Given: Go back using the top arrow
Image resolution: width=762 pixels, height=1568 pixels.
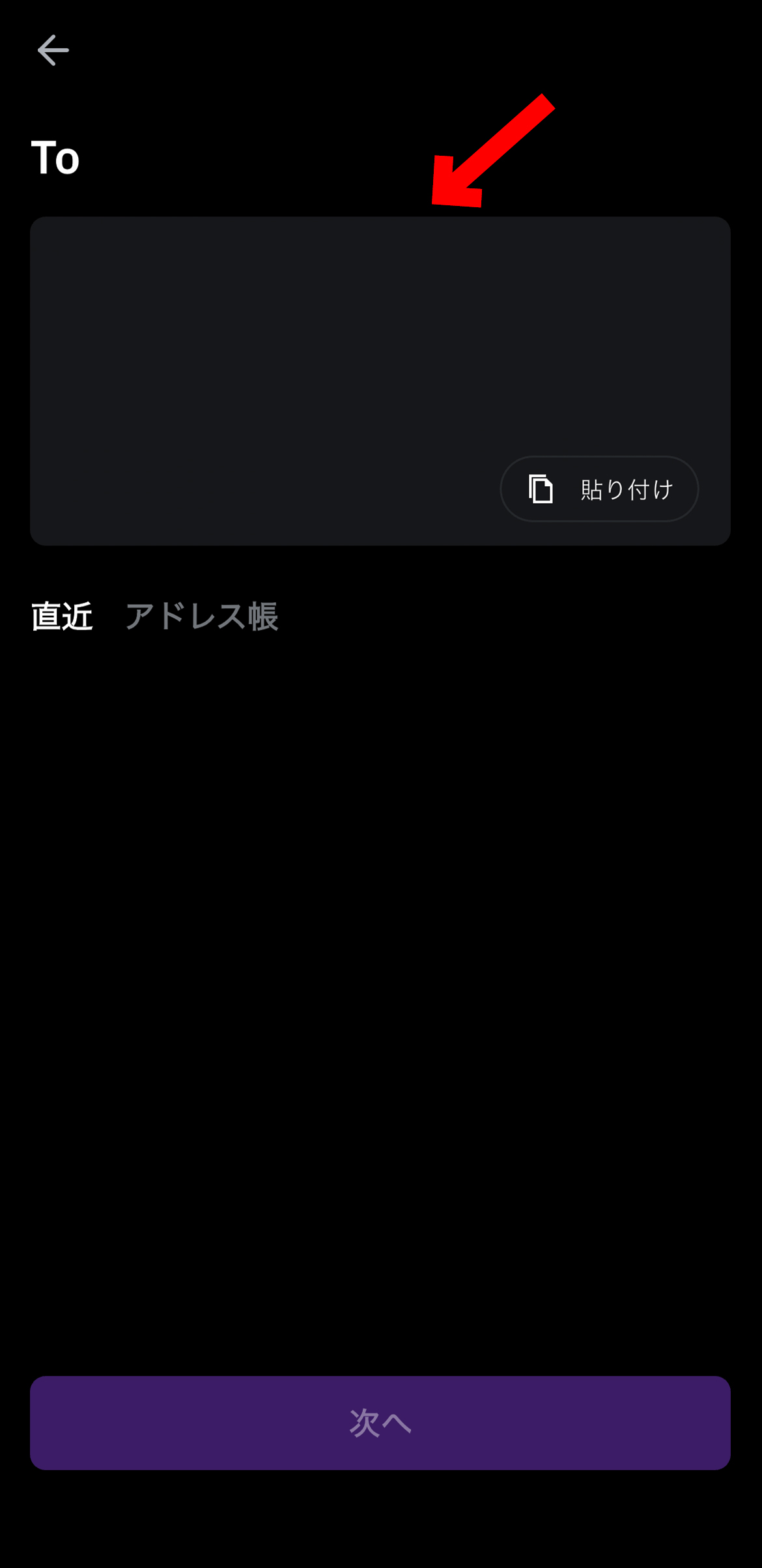Looking at the screenshot, I should [x=53, y=50].
